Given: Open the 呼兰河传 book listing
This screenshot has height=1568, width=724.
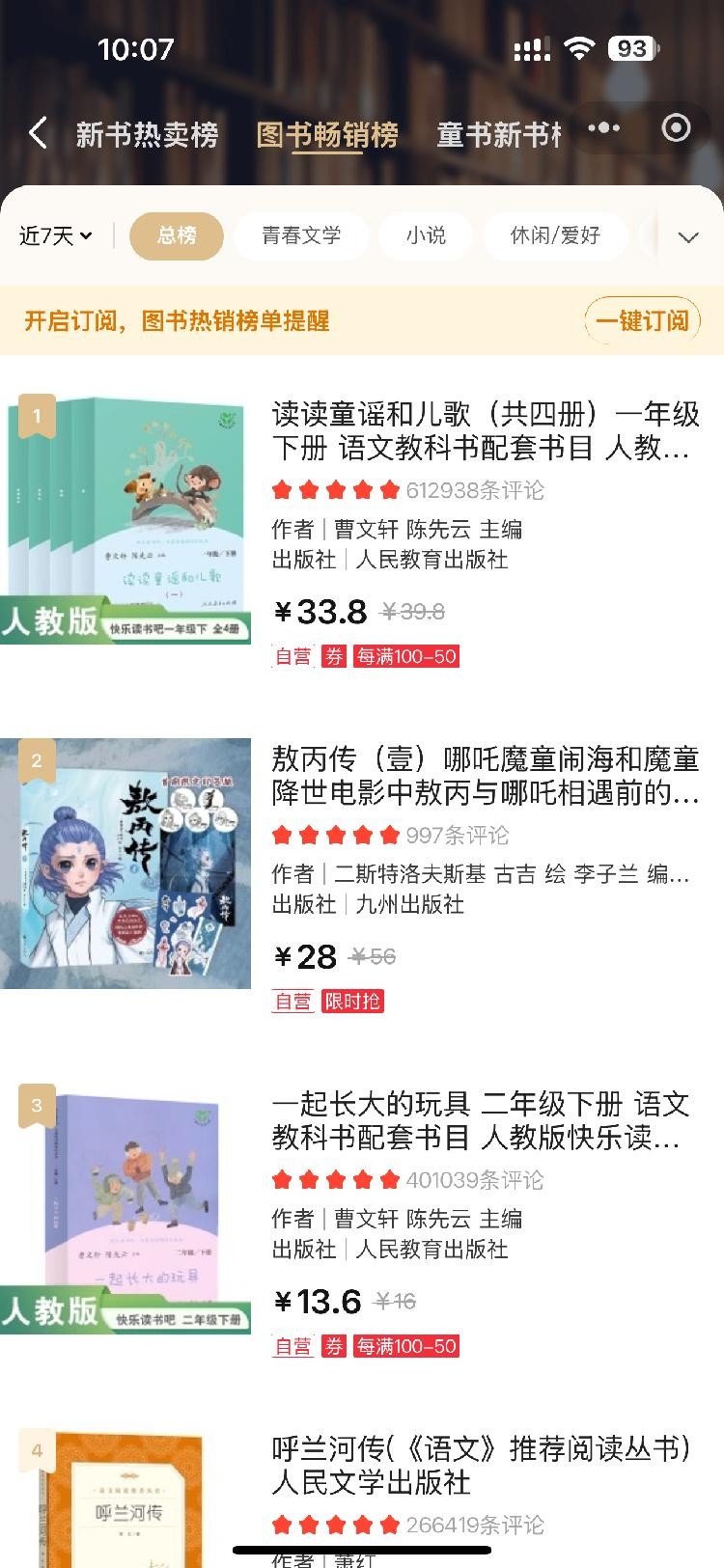Looking at the screenshot, I should 480,1465.
